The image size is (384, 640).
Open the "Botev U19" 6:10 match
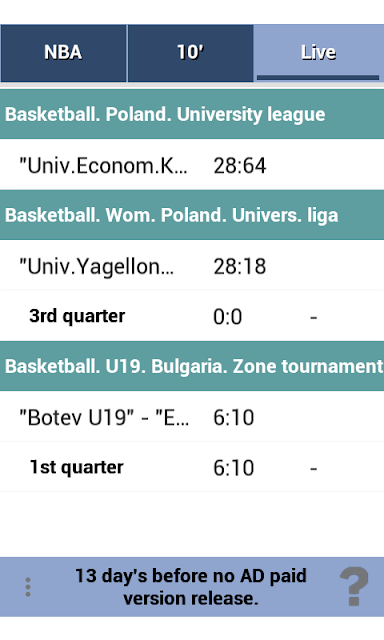192,417
